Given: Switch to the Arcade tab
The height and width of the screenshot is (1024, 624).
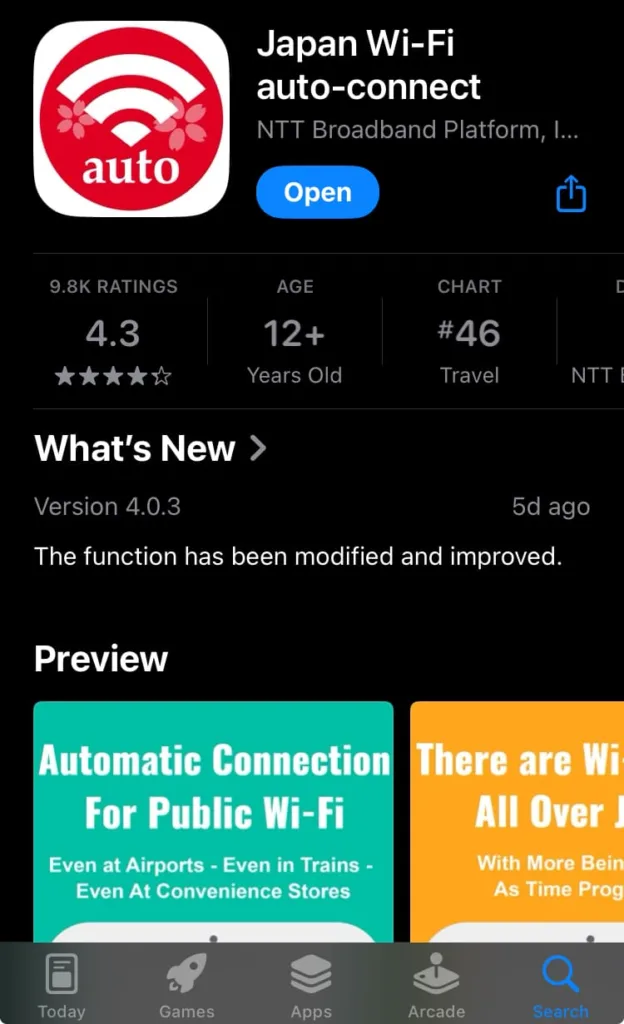Looking at the screenshot, I should tap(436, 984).
